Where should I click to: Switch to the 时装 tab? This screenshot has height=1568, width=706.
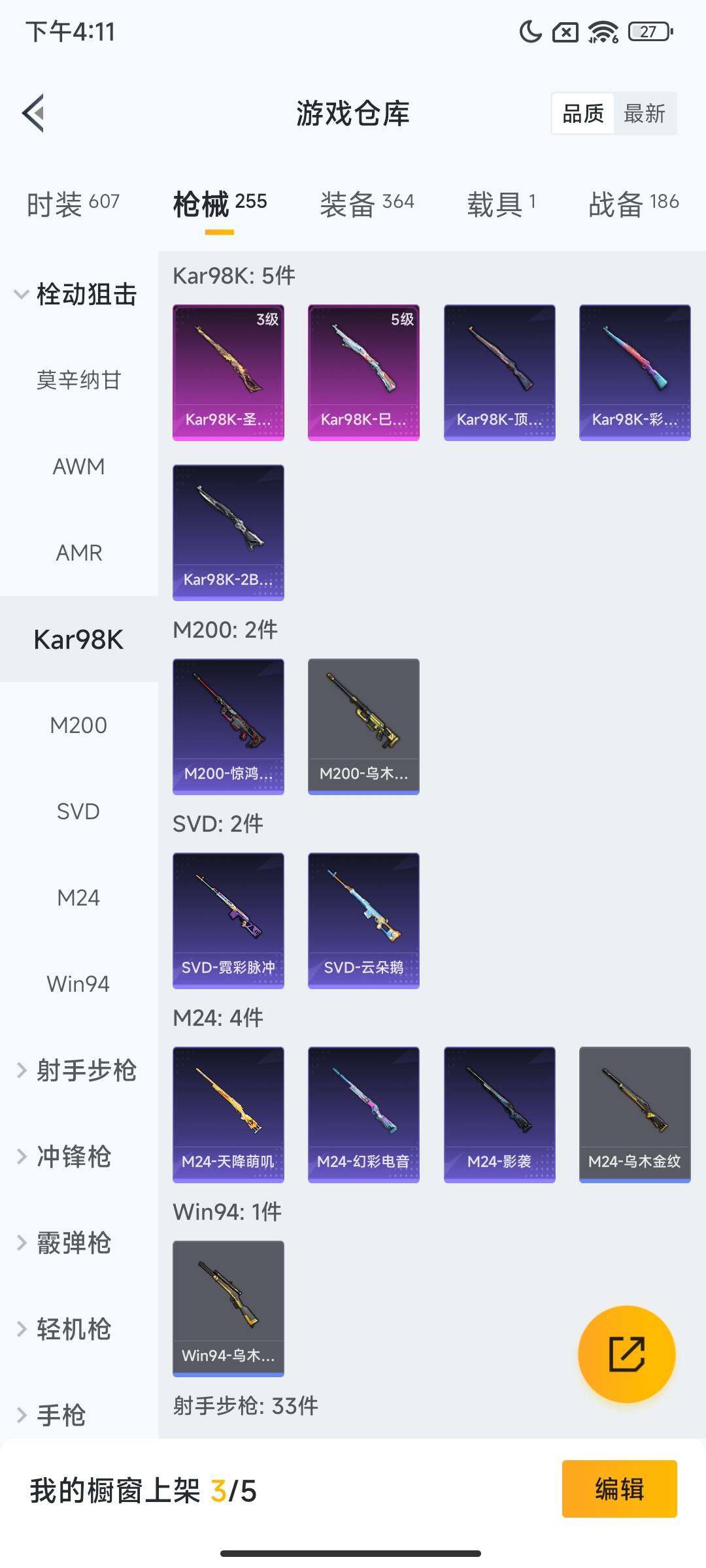(73, 204)
